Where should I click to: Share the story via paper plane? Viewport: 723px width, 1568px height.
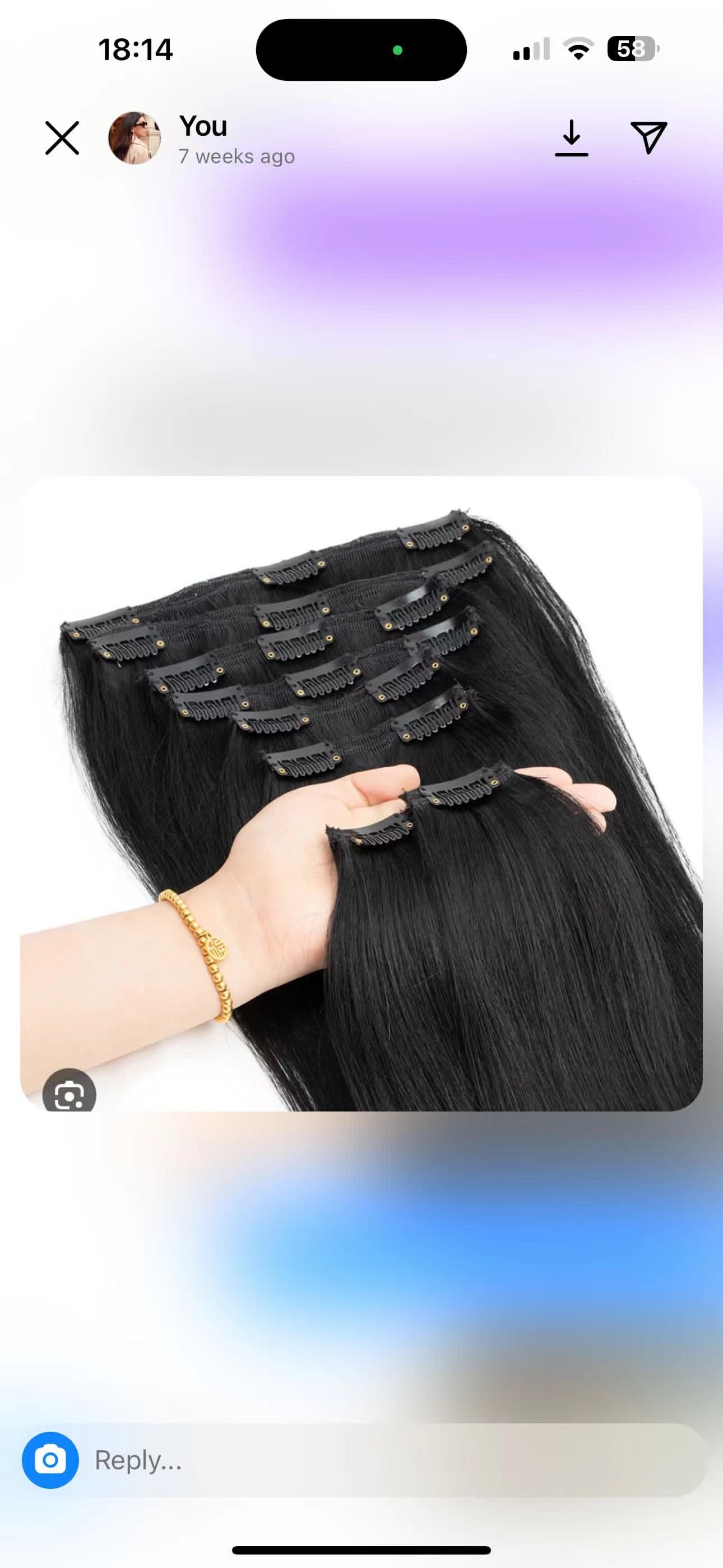tap(648, 137)
